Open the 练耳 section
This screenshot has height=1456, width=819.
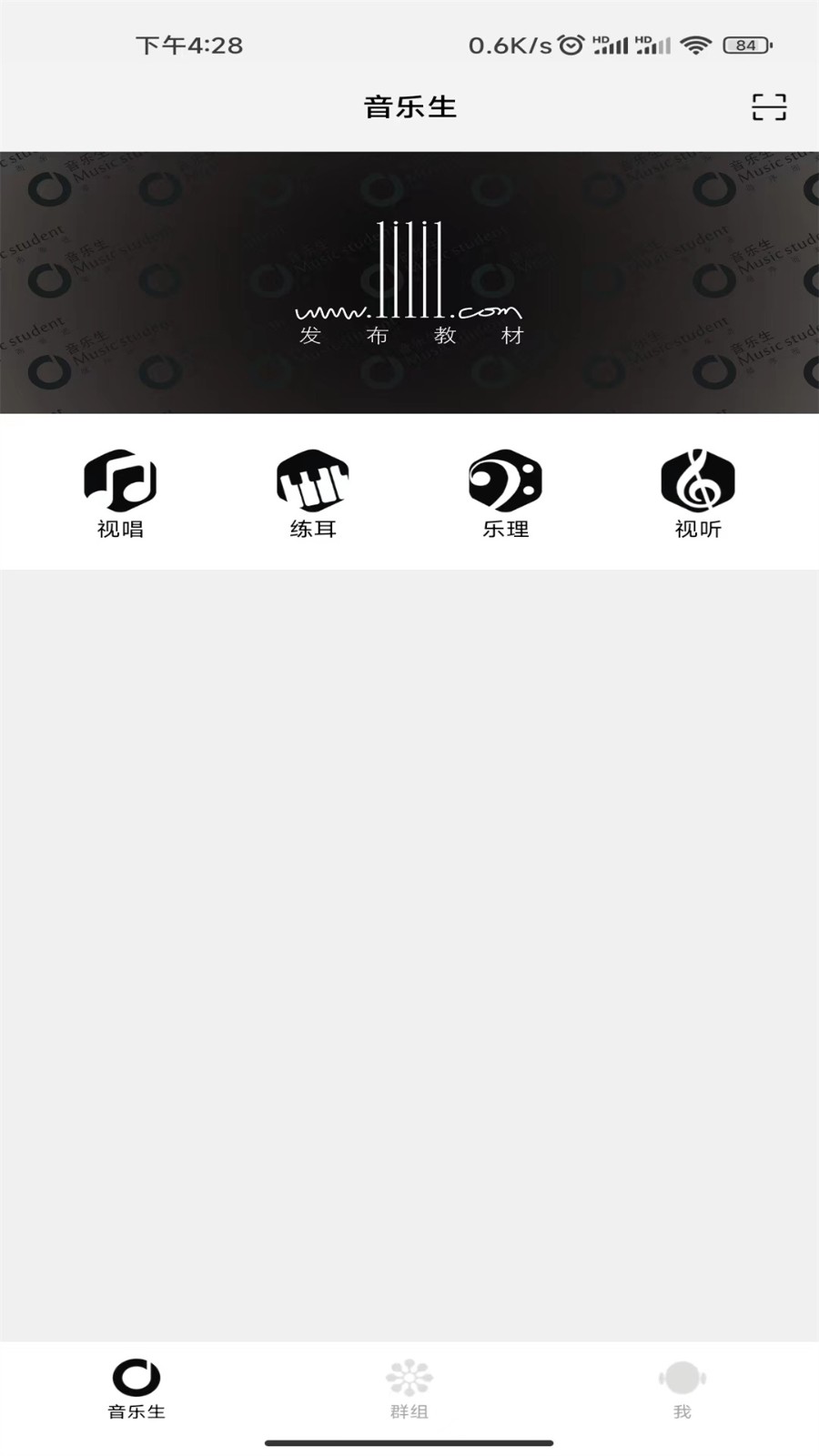coord(313,493)
